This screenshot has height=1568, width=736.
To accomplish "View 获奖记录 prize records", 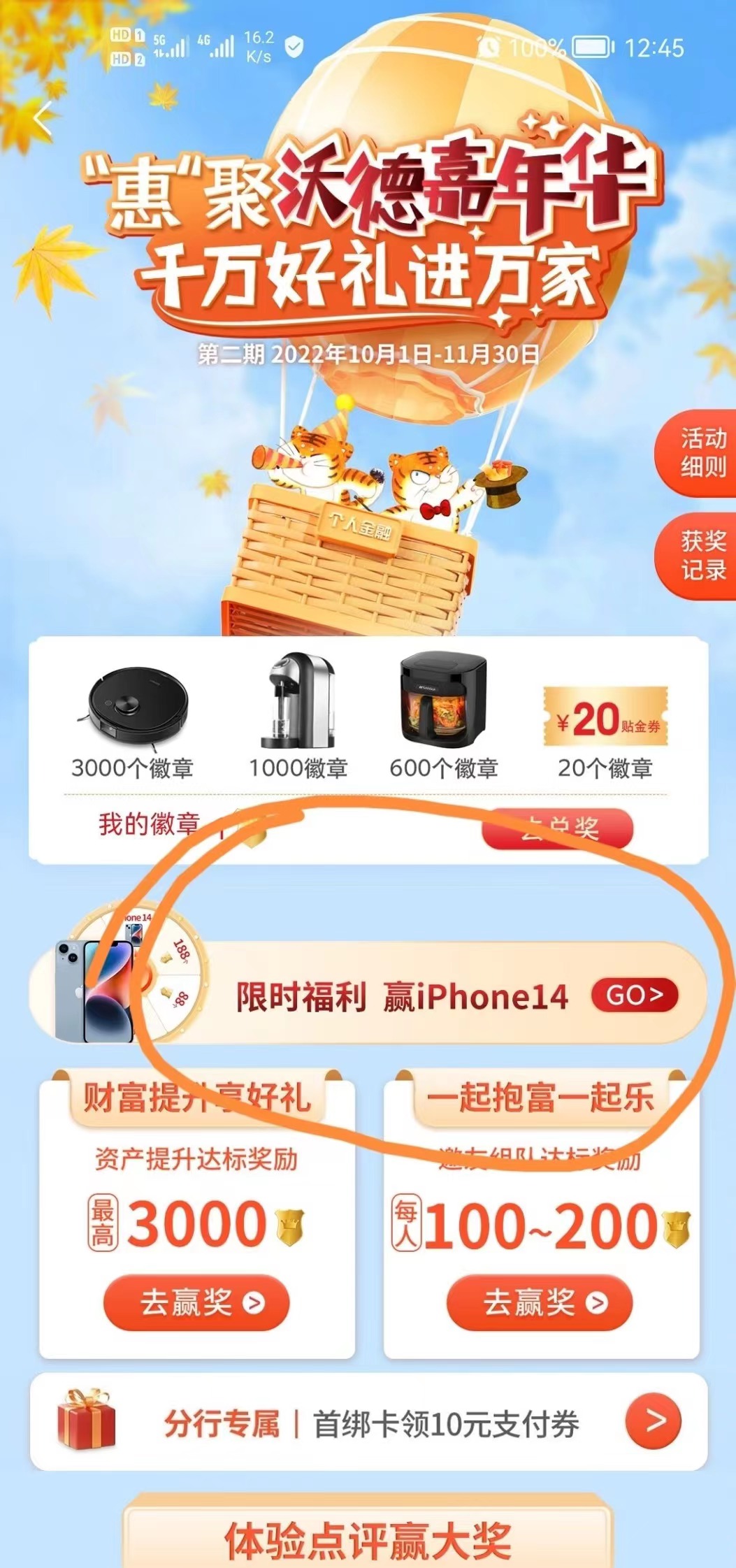I will click(701, 556).
